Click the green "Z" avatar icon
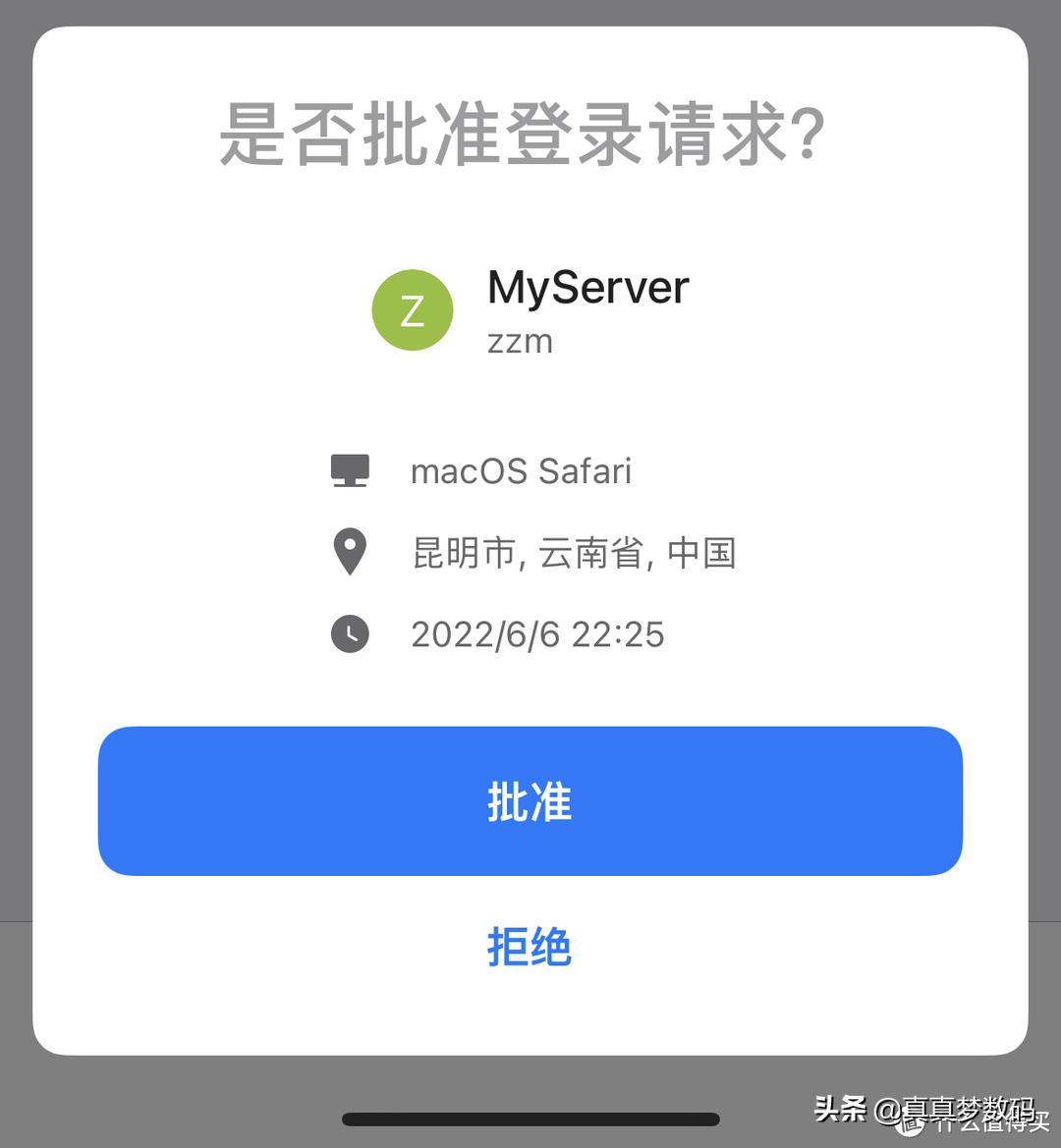This screenshot has height=1148, width=1061. click(413, 309)
